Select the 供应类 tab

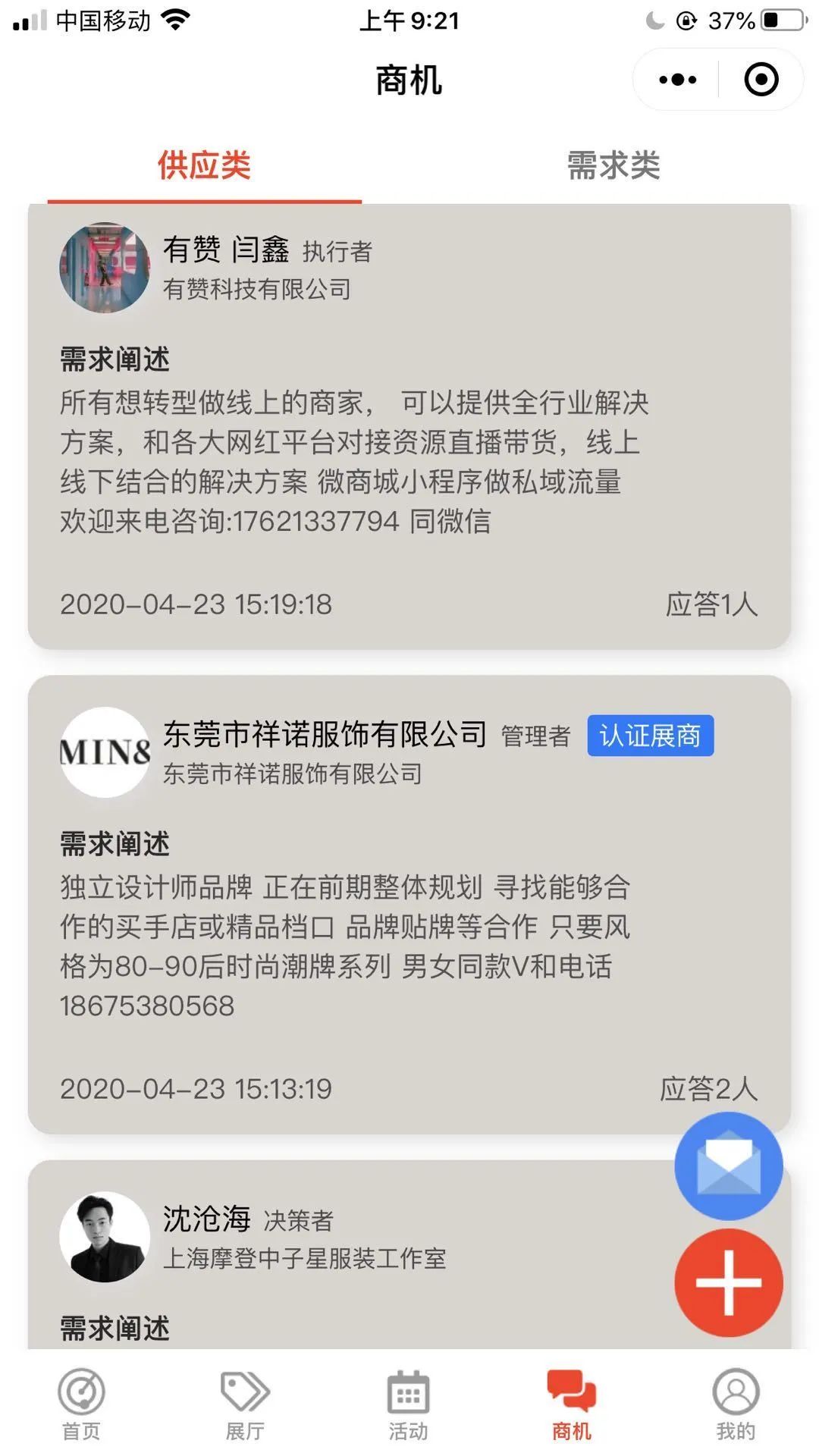[203, 167]
